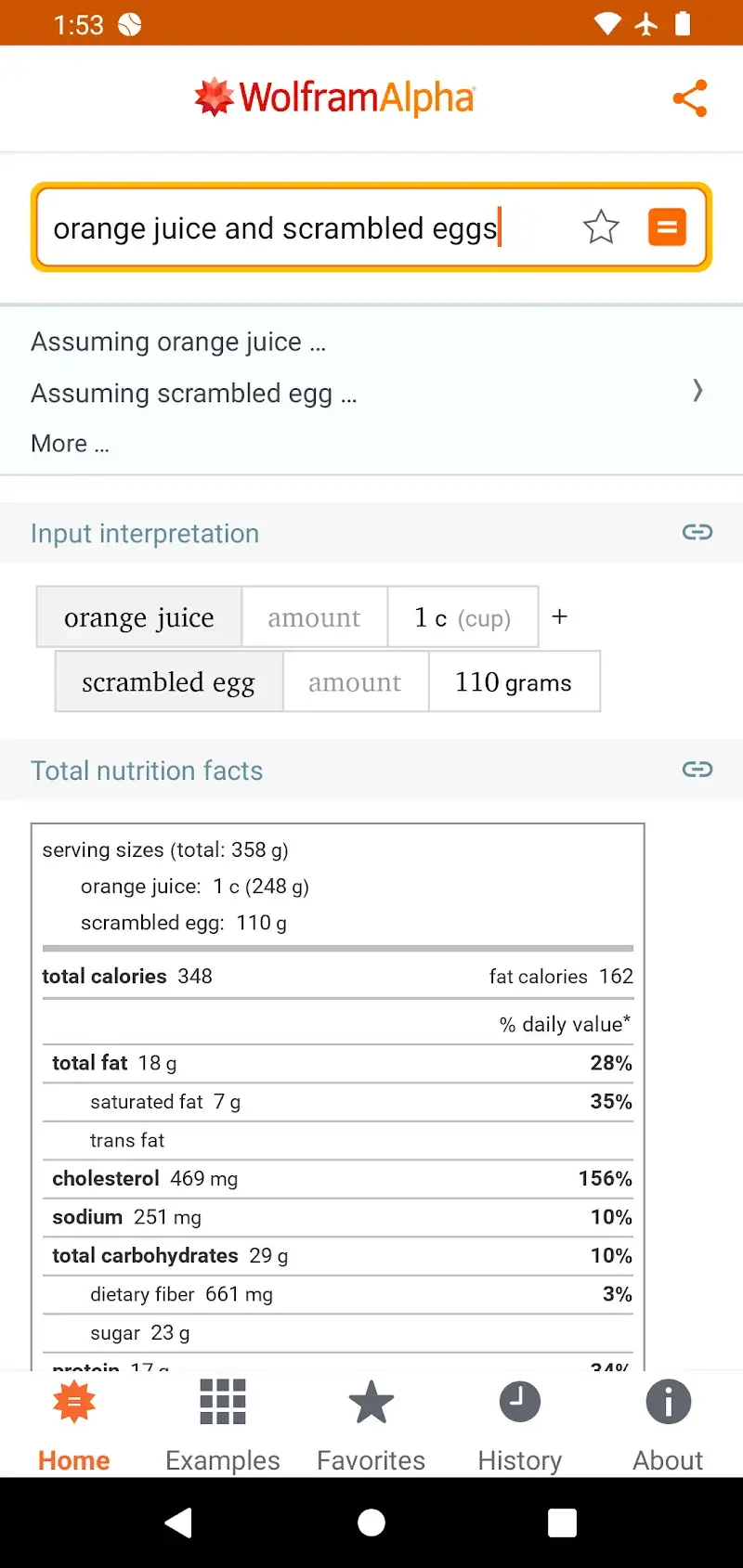Add query to favorites with star
This screenshot has width=743, height=1568.
pos(601,227)
